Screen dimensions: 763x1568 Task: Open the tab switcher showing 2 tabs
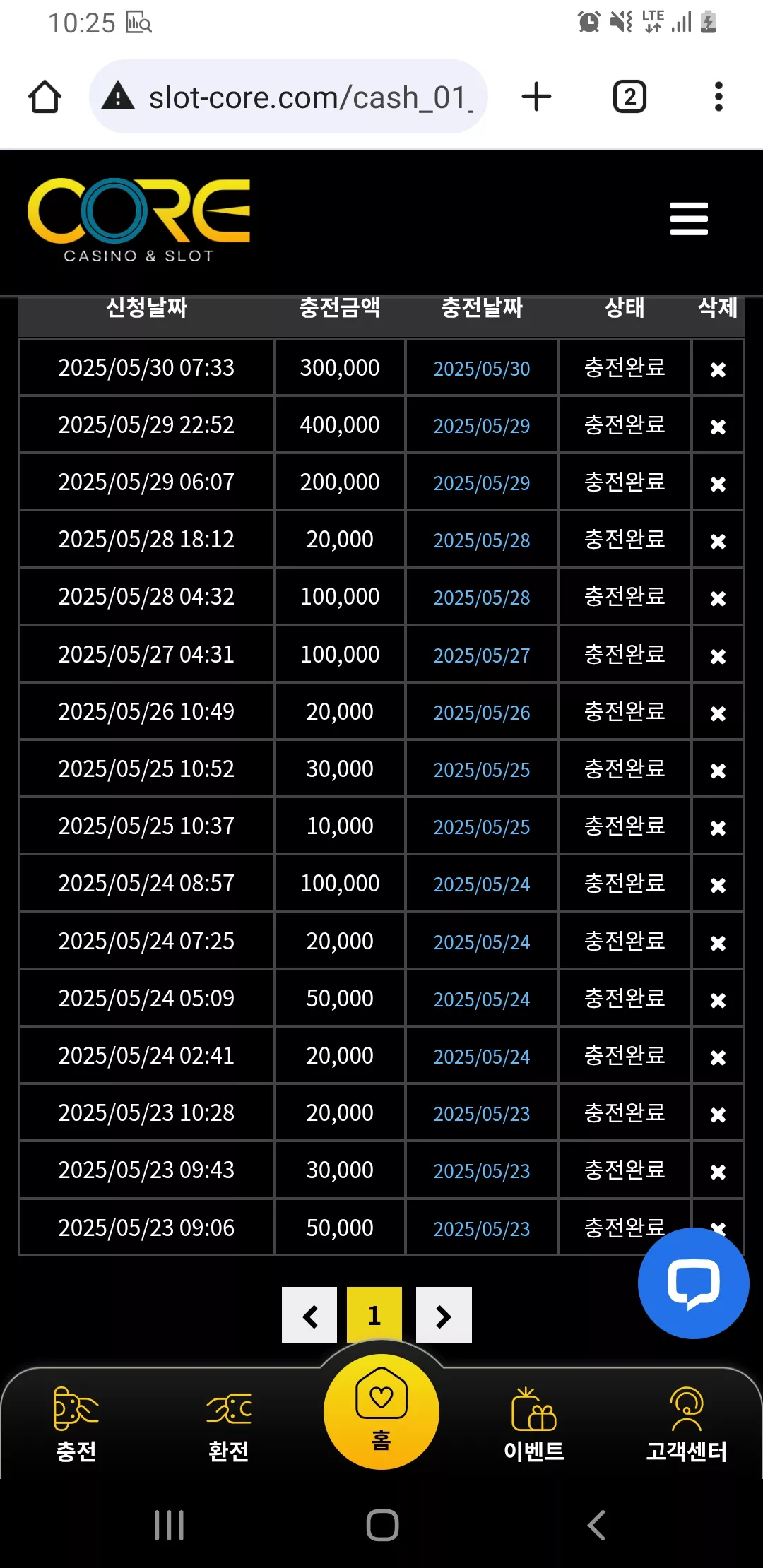[629, 97]
